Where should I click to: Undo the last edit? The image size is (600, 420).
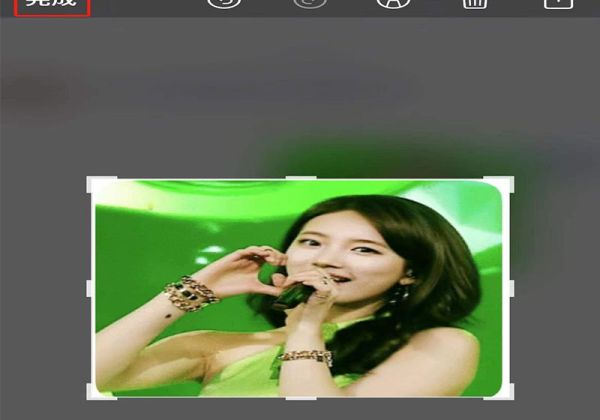(x=225, y=4)
